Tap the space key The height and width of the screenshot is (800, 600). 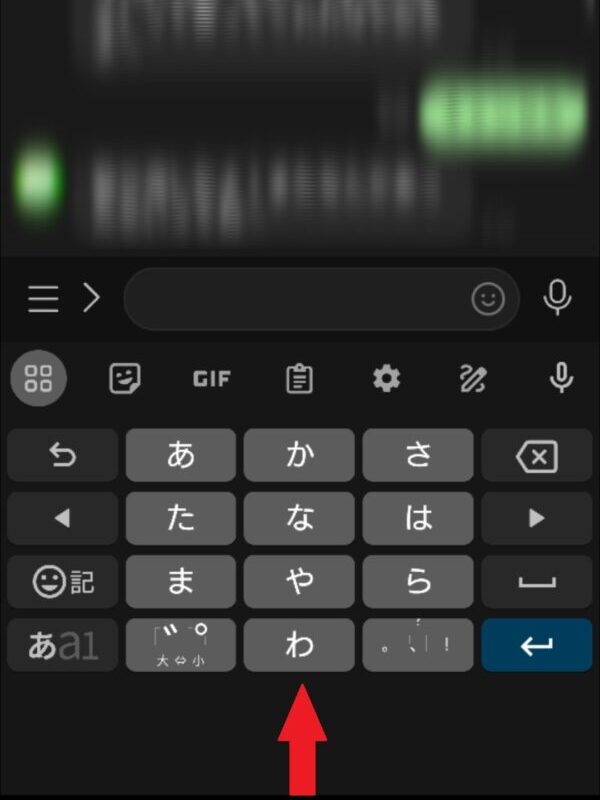(537, 582)
